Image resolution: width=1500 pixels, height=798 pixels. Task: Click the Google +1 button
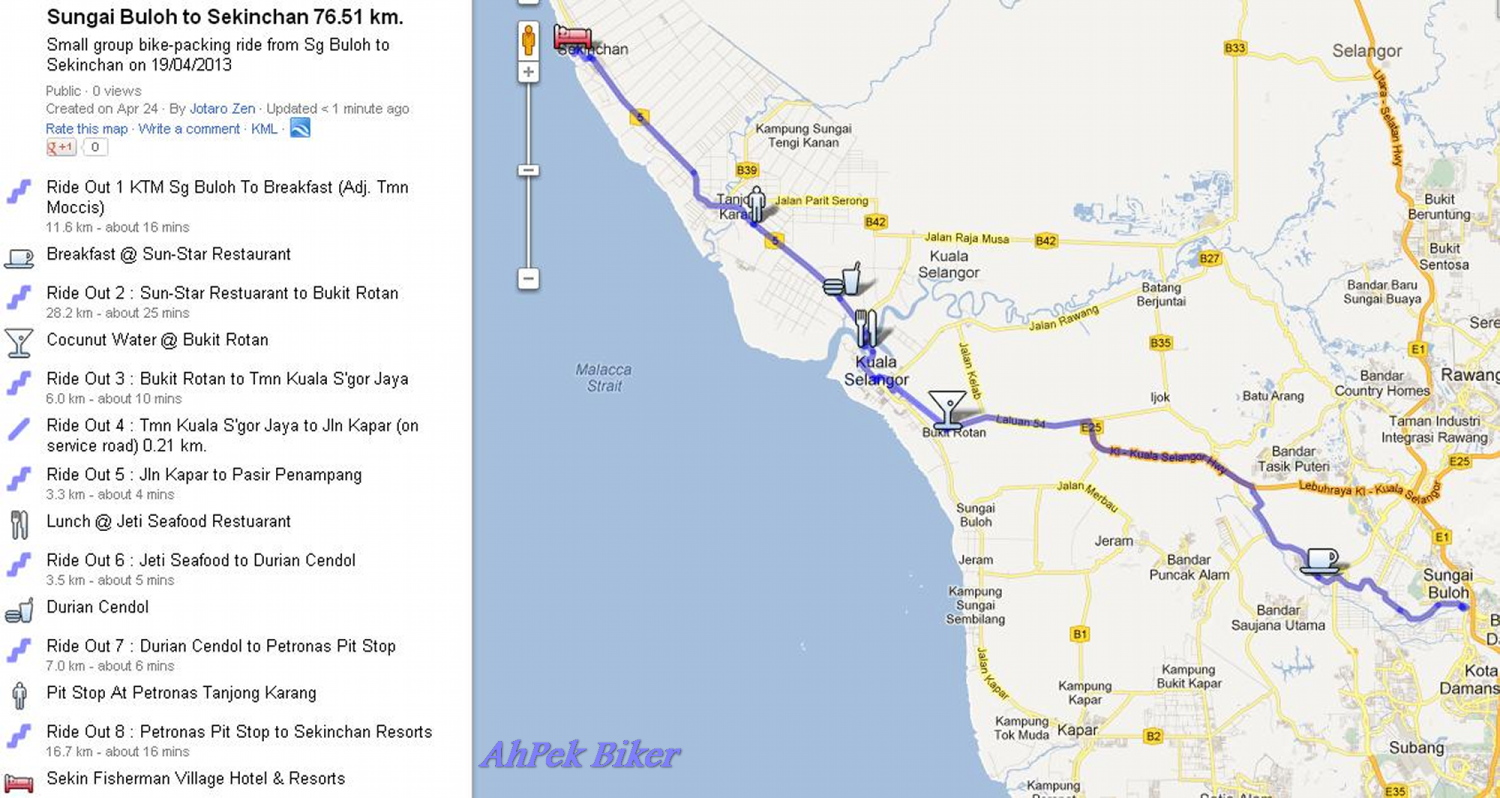pos(61,147)
